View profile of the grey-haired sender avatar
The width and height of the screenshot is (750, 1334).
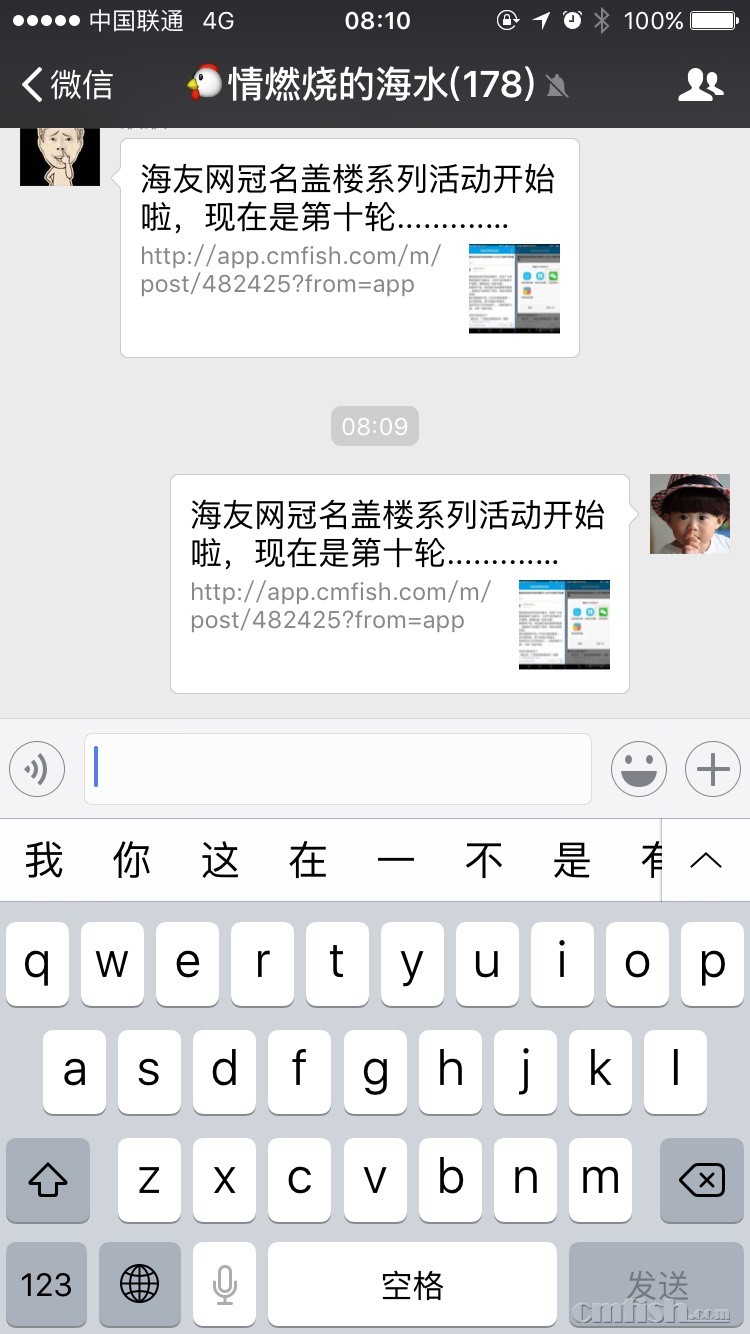[x=60, y=157]
